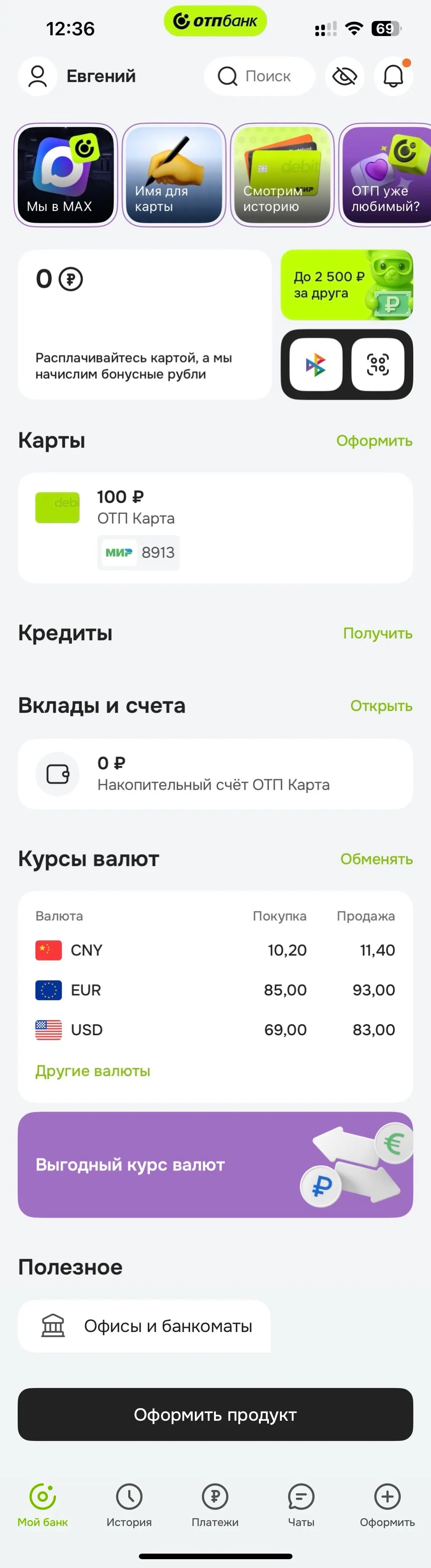
Task: Open the notifications bell
Action: (x=393, y=76)
